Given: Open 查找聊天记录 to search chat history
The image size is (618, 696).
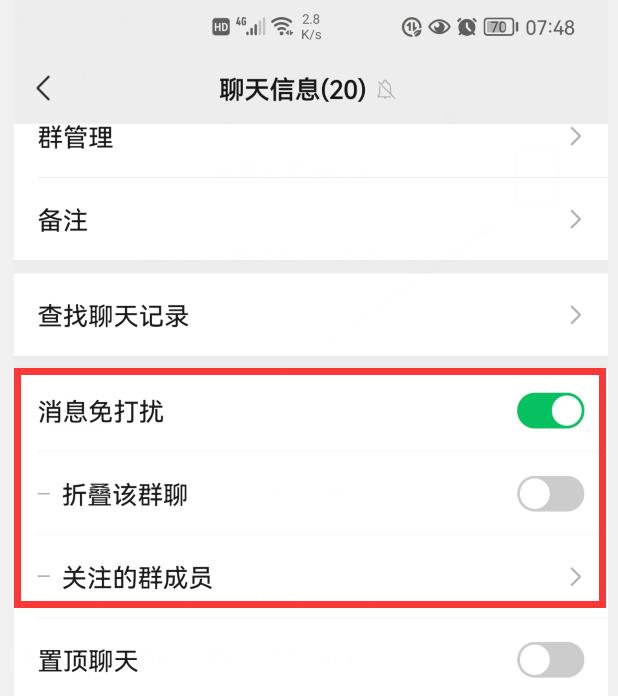Looking at the screenshot, I should (x=308, y=316).
